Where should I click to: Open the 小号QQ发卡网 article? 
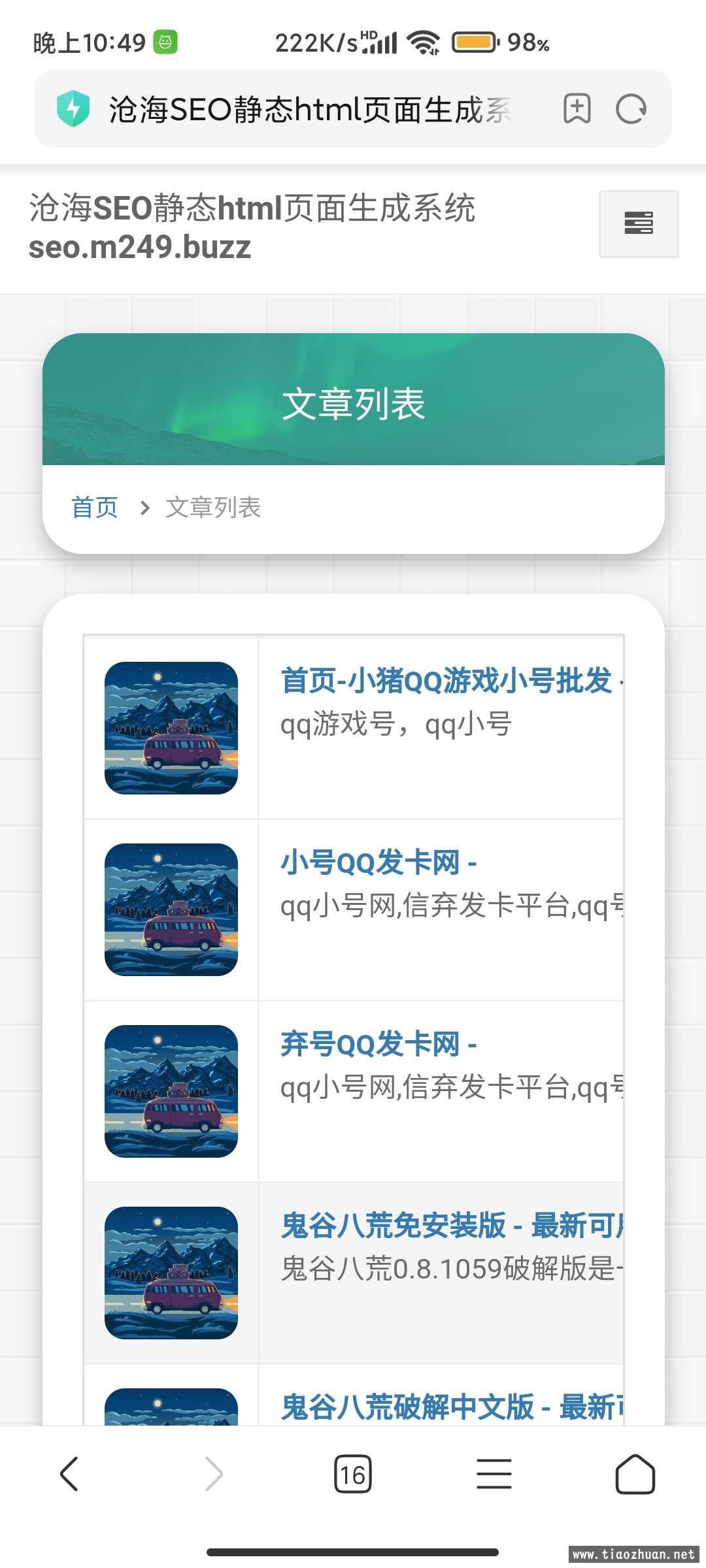pos(378,862)
